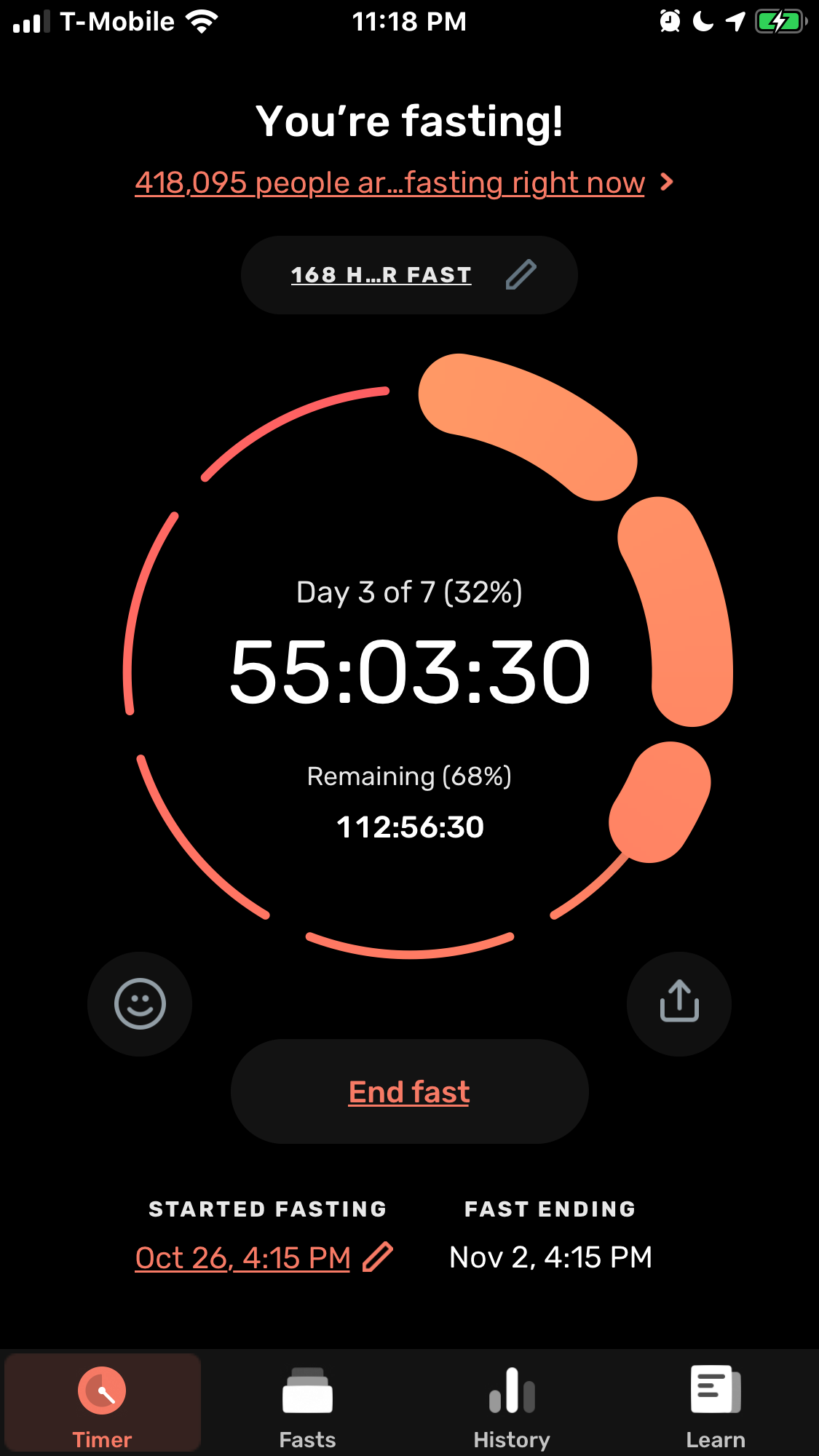Share your fasting progress

(x=679, y=1004)
